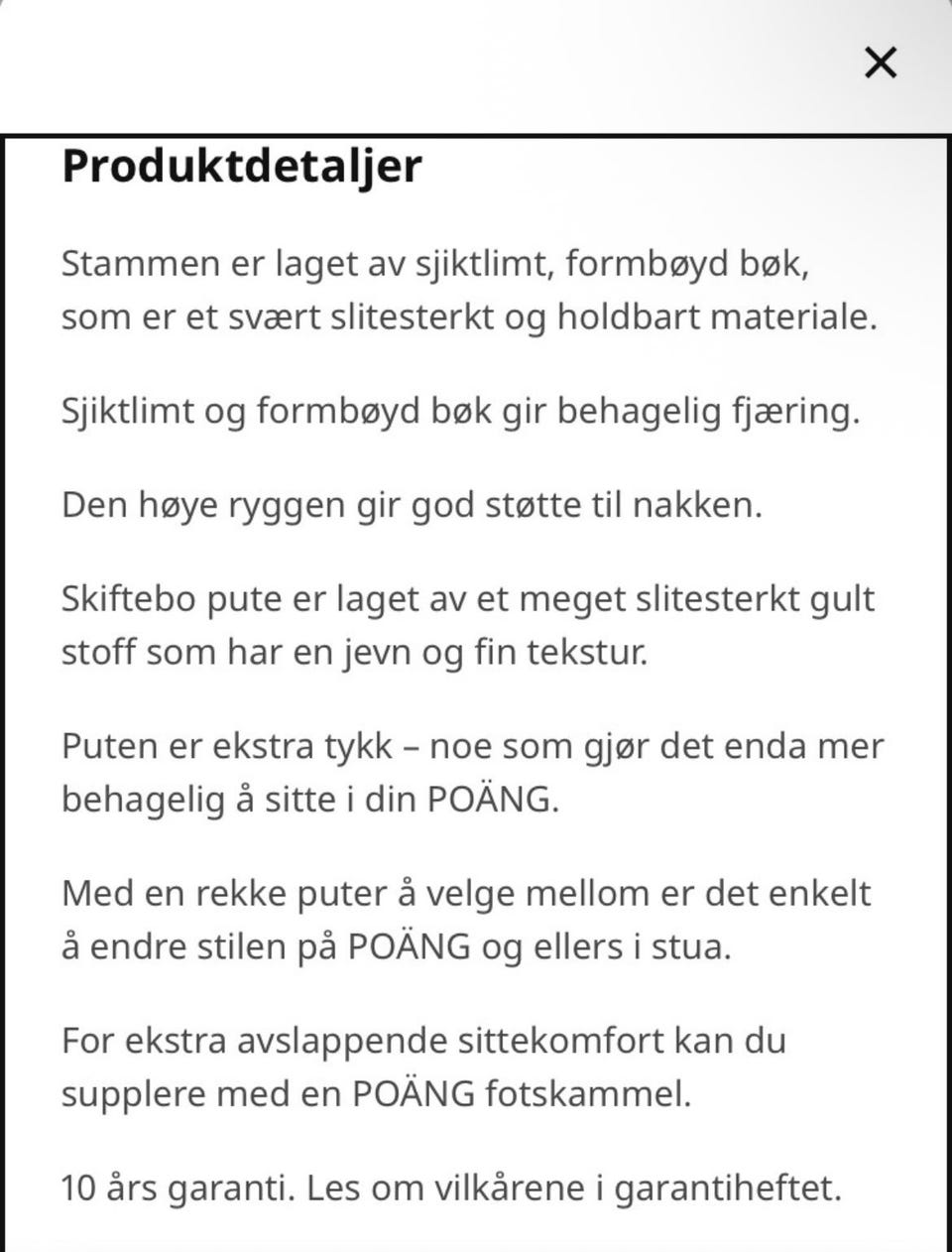Select the Produktdetaljer heading
952x1252 pixels.
[x=241, y=167]
